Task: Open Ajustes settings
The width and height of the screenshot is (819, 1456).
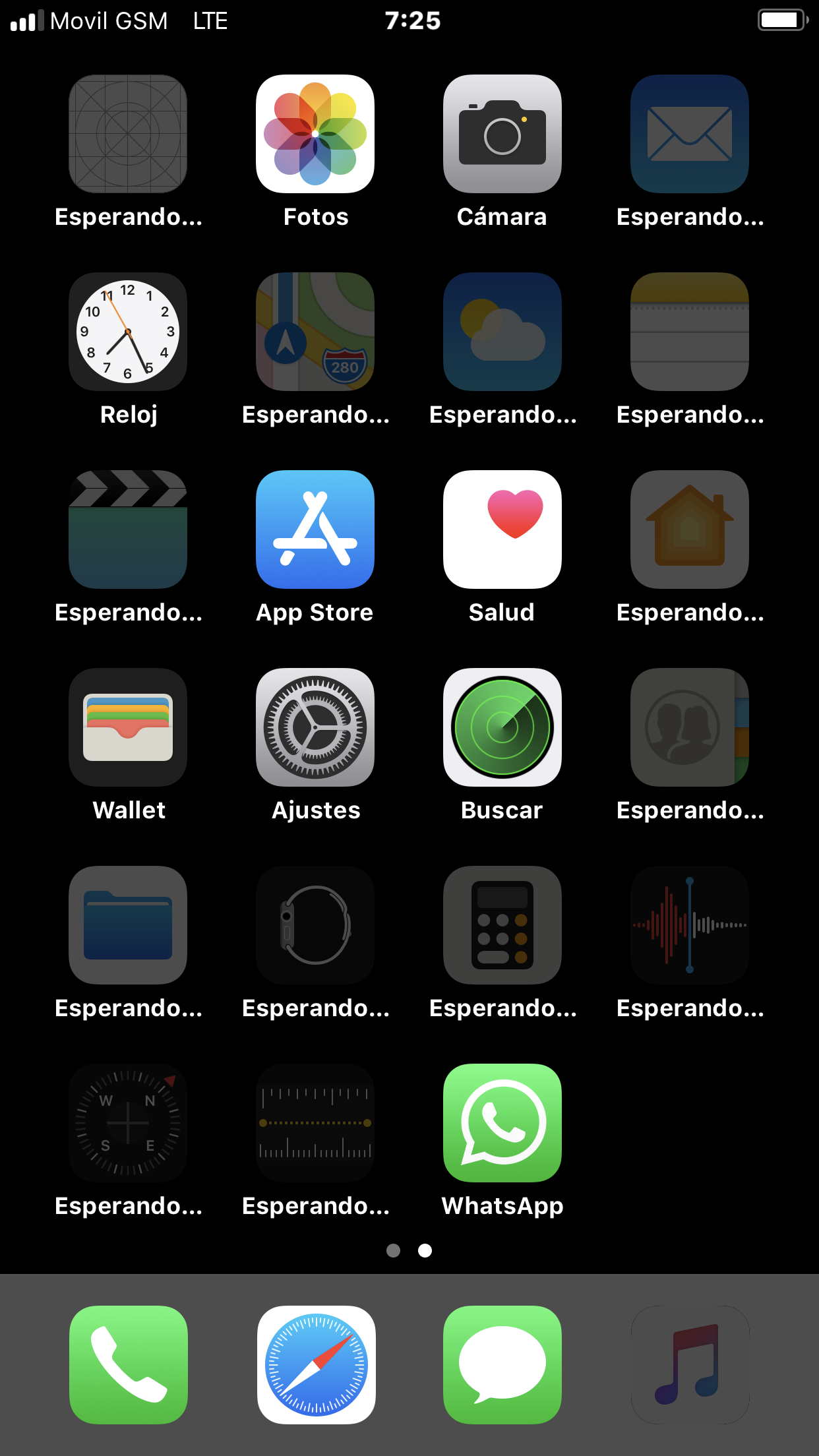Action: [315, 727]
